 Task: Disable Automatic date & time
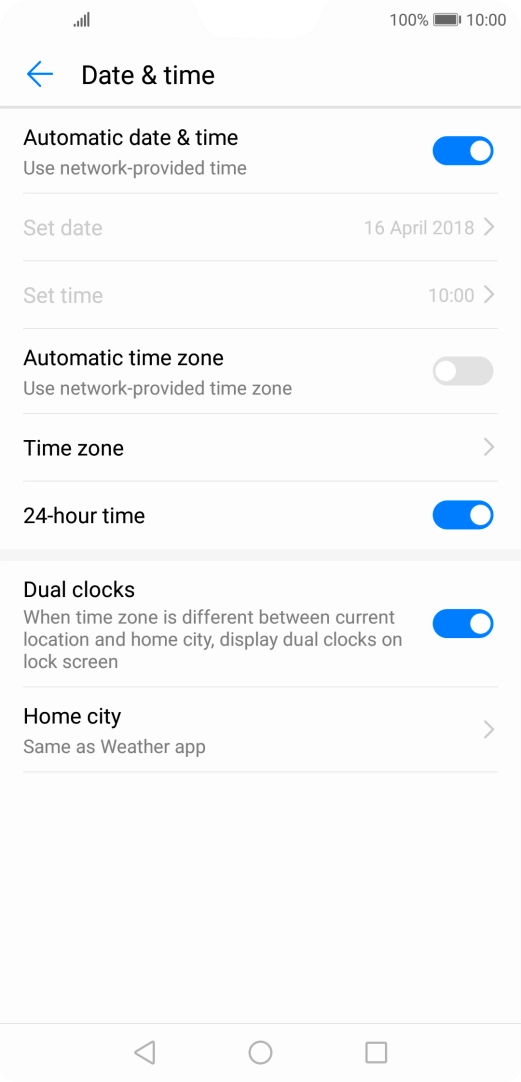pos(462,151)
